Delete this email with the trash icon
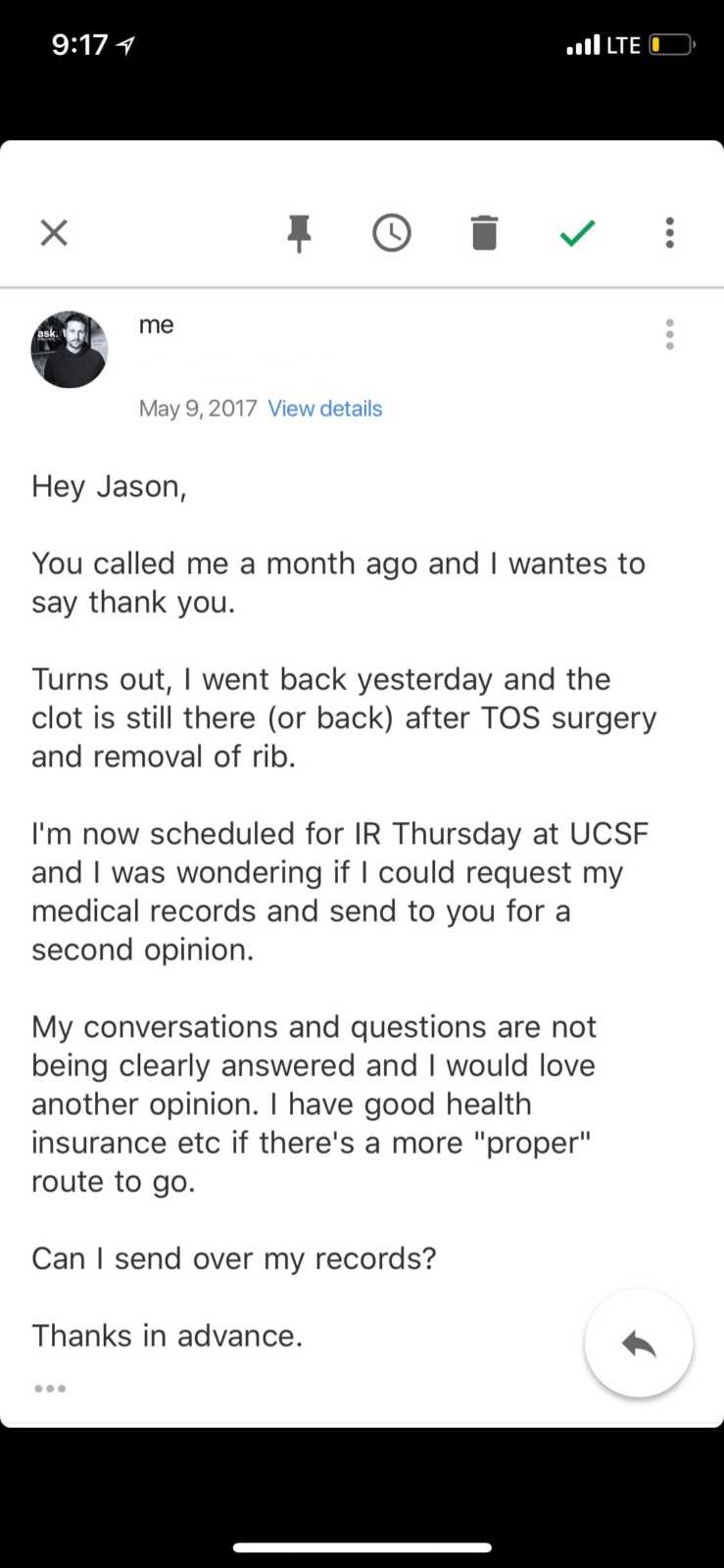724x1568 pixels. tap(484, 233)
